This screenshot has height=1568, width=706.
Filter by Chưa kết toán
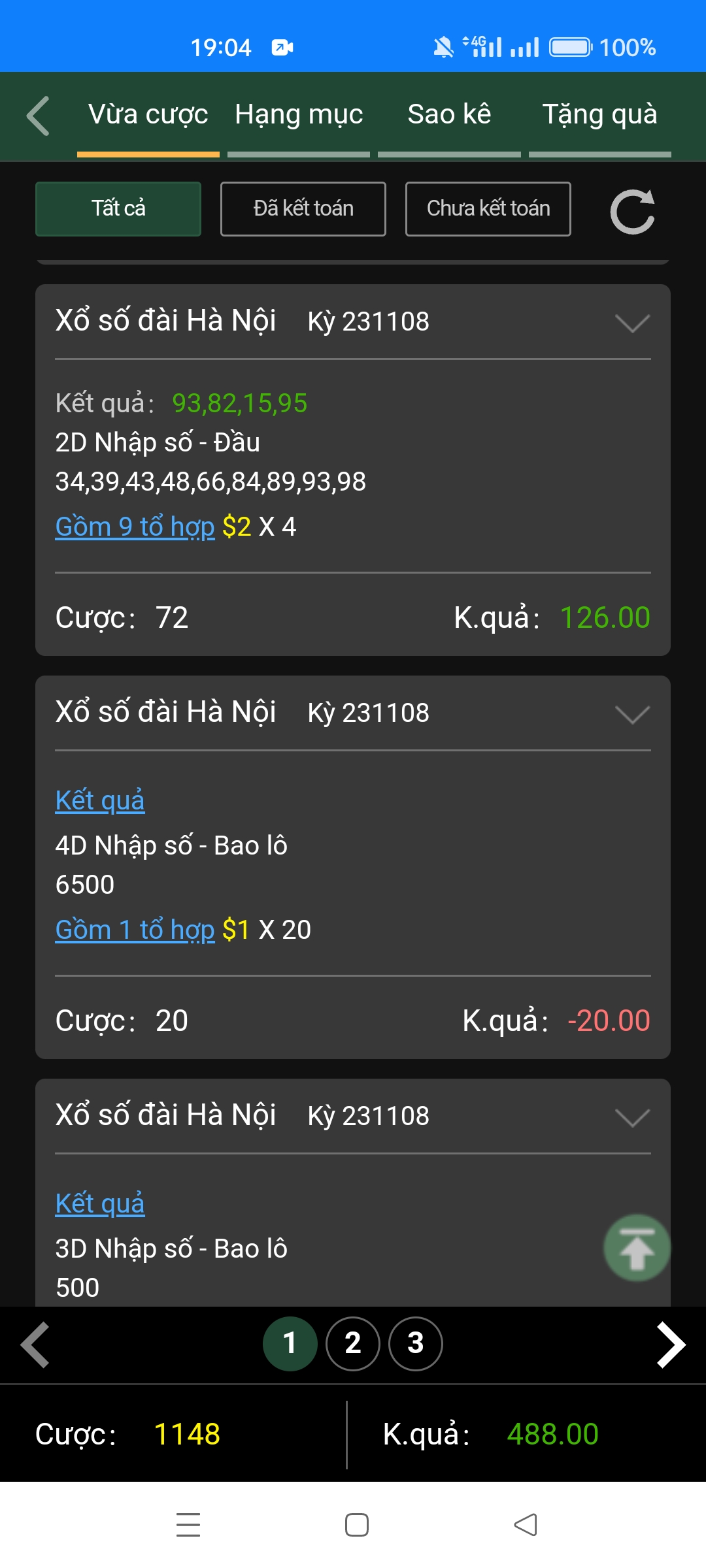488,209
